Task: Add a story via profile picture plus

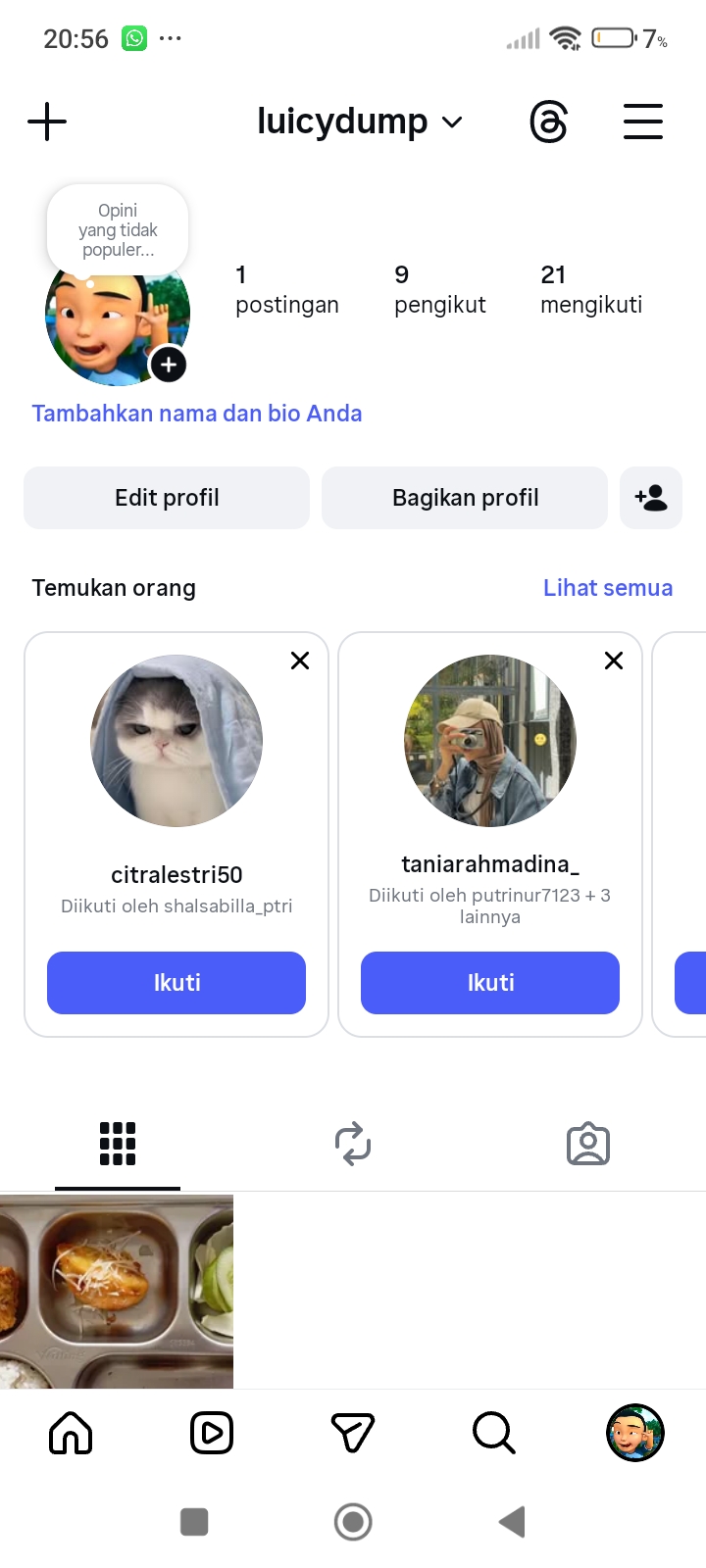Action: (169, 366)
